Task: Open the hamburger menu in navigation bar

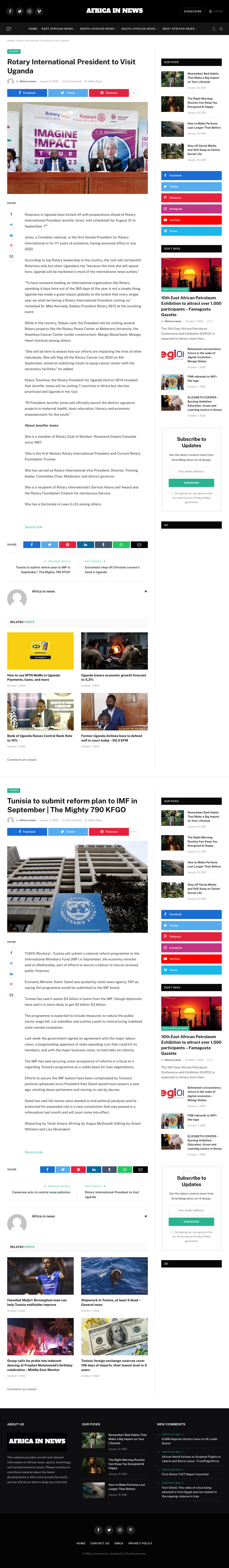Action: (8, 29)
